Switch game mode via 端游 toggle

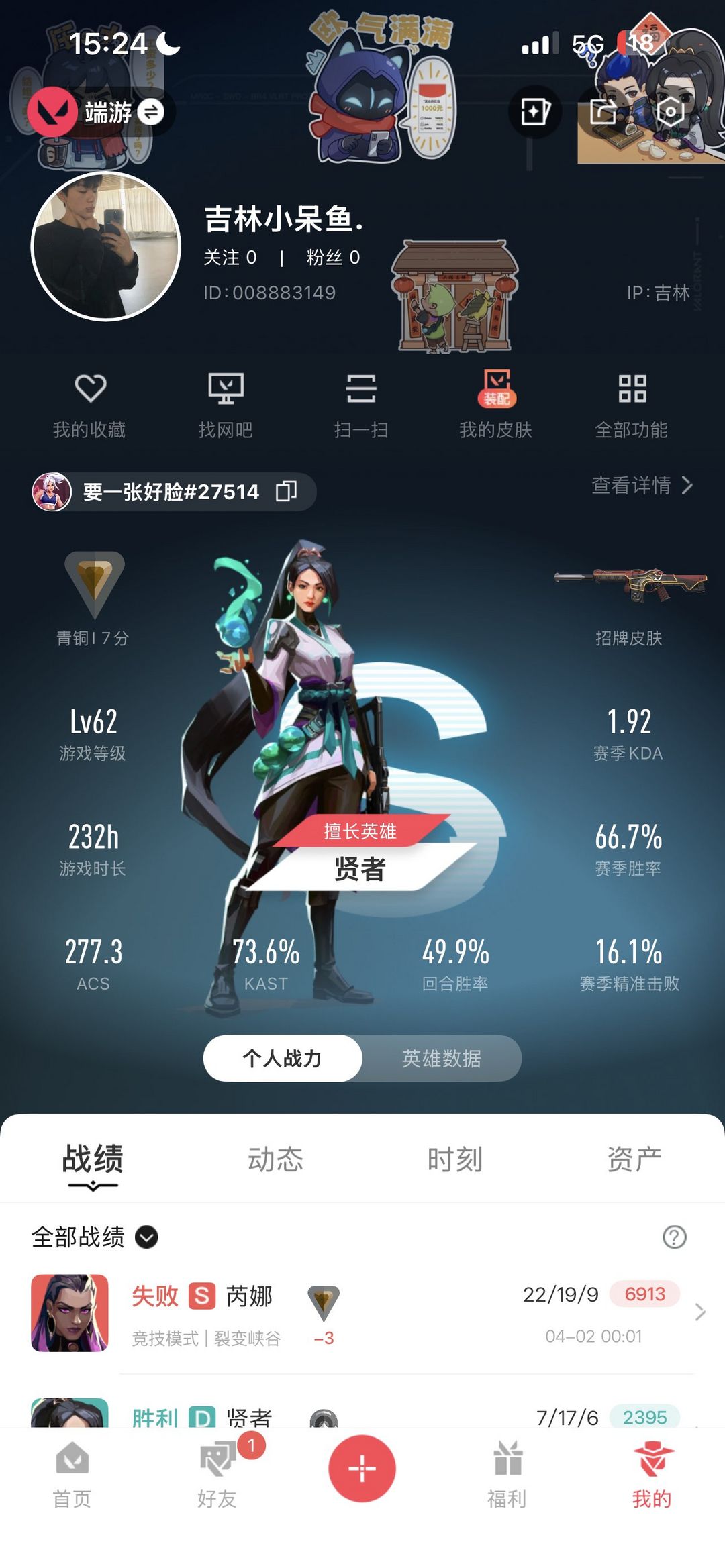(150, 112)
